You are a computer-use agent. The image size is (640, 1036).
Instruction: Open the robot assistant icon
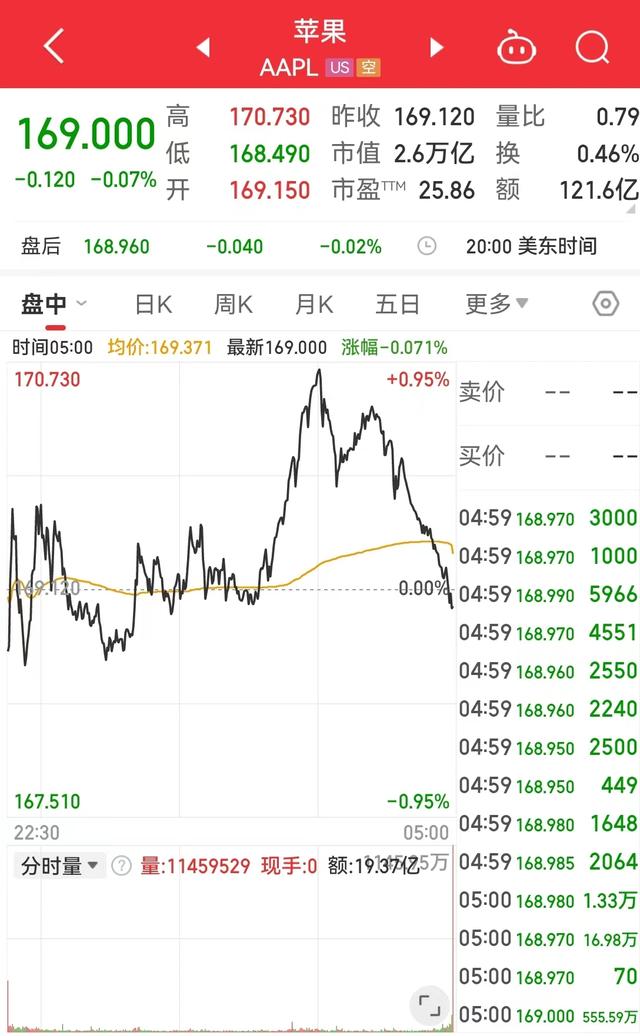click(x=517, y=46)
